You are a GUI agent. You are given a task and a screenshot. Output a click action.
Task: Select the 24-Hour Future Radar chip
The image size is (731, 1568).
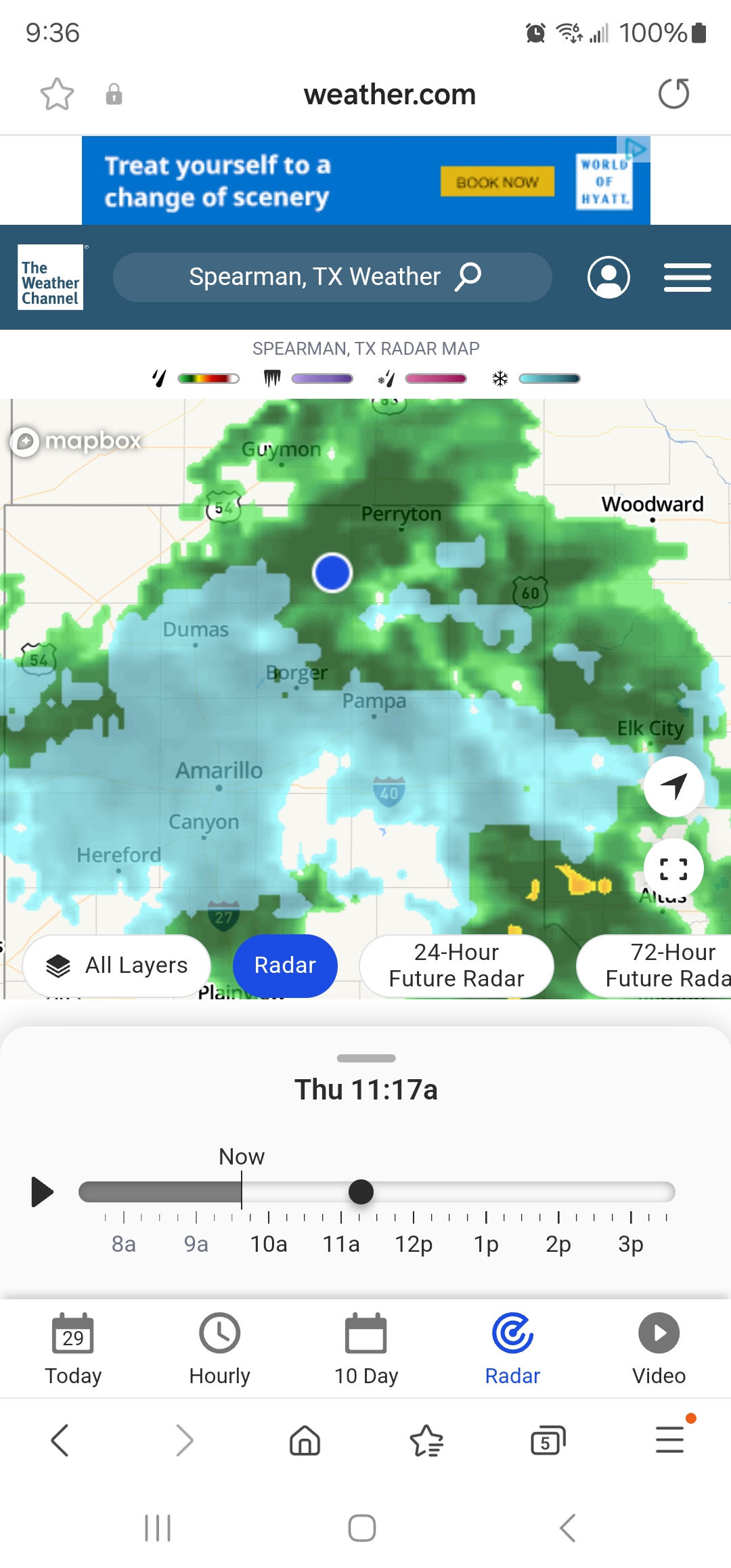(x=456, y=965)
